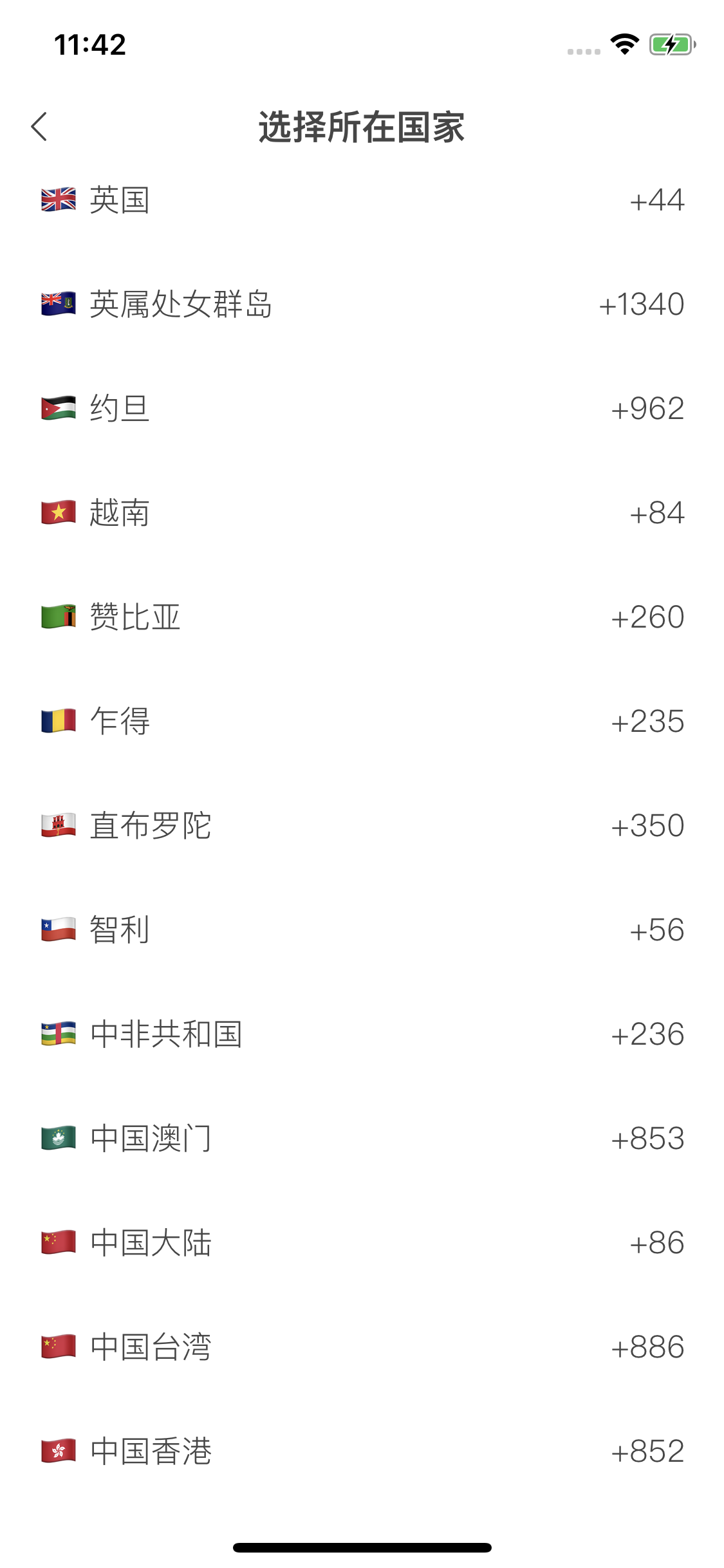
Task: Select 约旦 with code +962
Action: point(362,409)
